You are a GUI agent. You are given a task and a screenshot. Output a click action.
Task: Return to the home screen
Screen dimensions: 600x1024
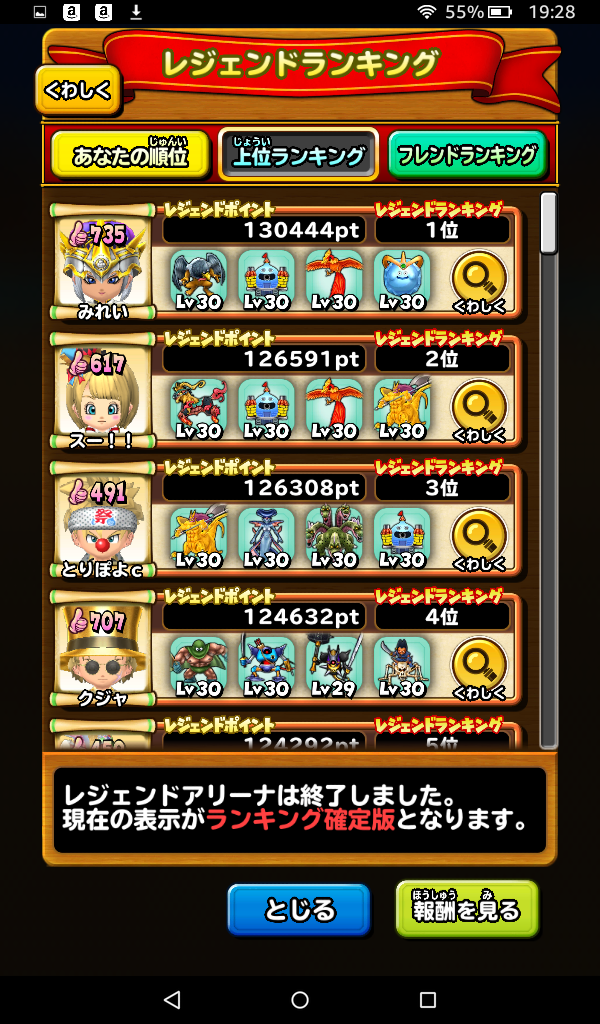(300, 1000)
